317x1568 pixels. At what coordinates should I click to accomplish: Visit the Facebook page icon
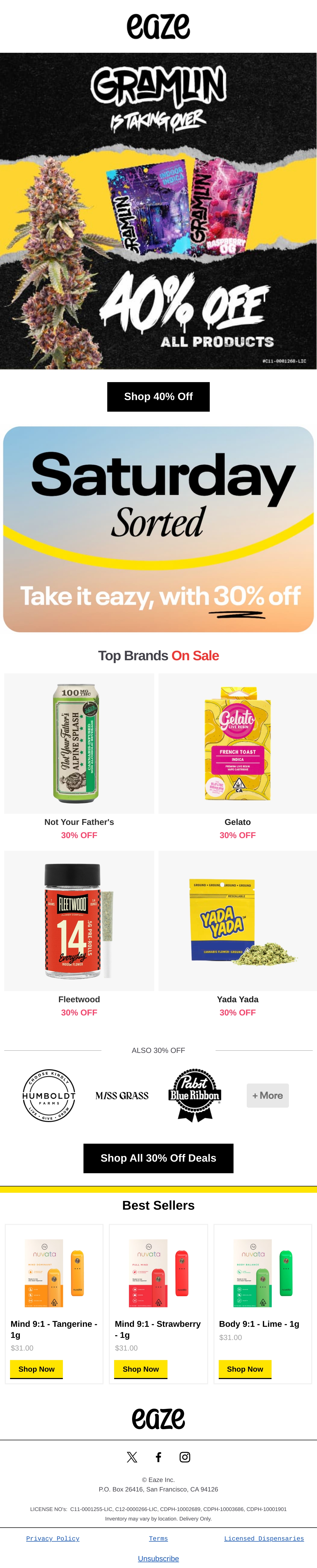[158, 1457]
